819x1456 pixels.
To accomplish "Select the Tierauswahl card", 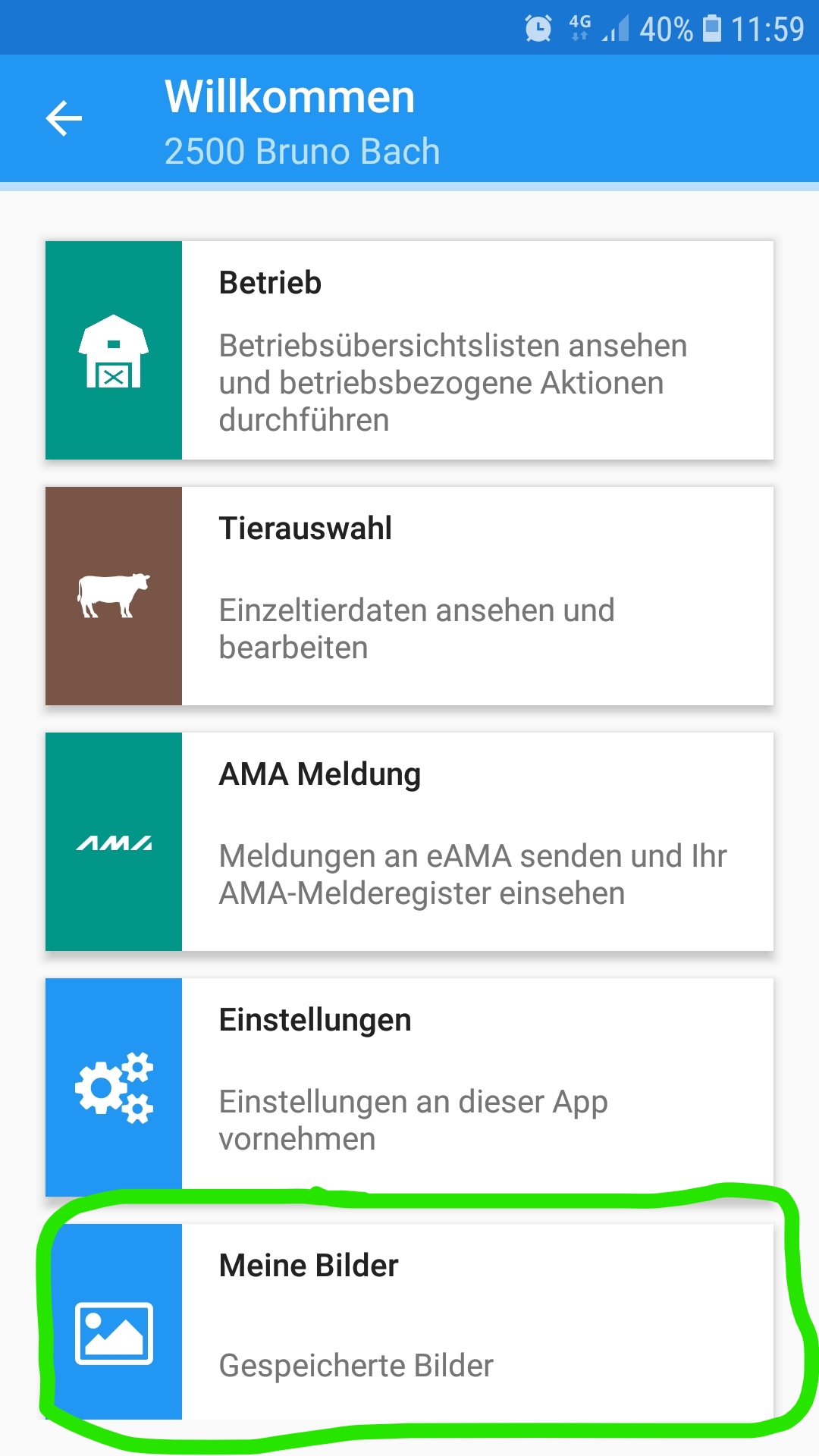I will click(409, 596).
